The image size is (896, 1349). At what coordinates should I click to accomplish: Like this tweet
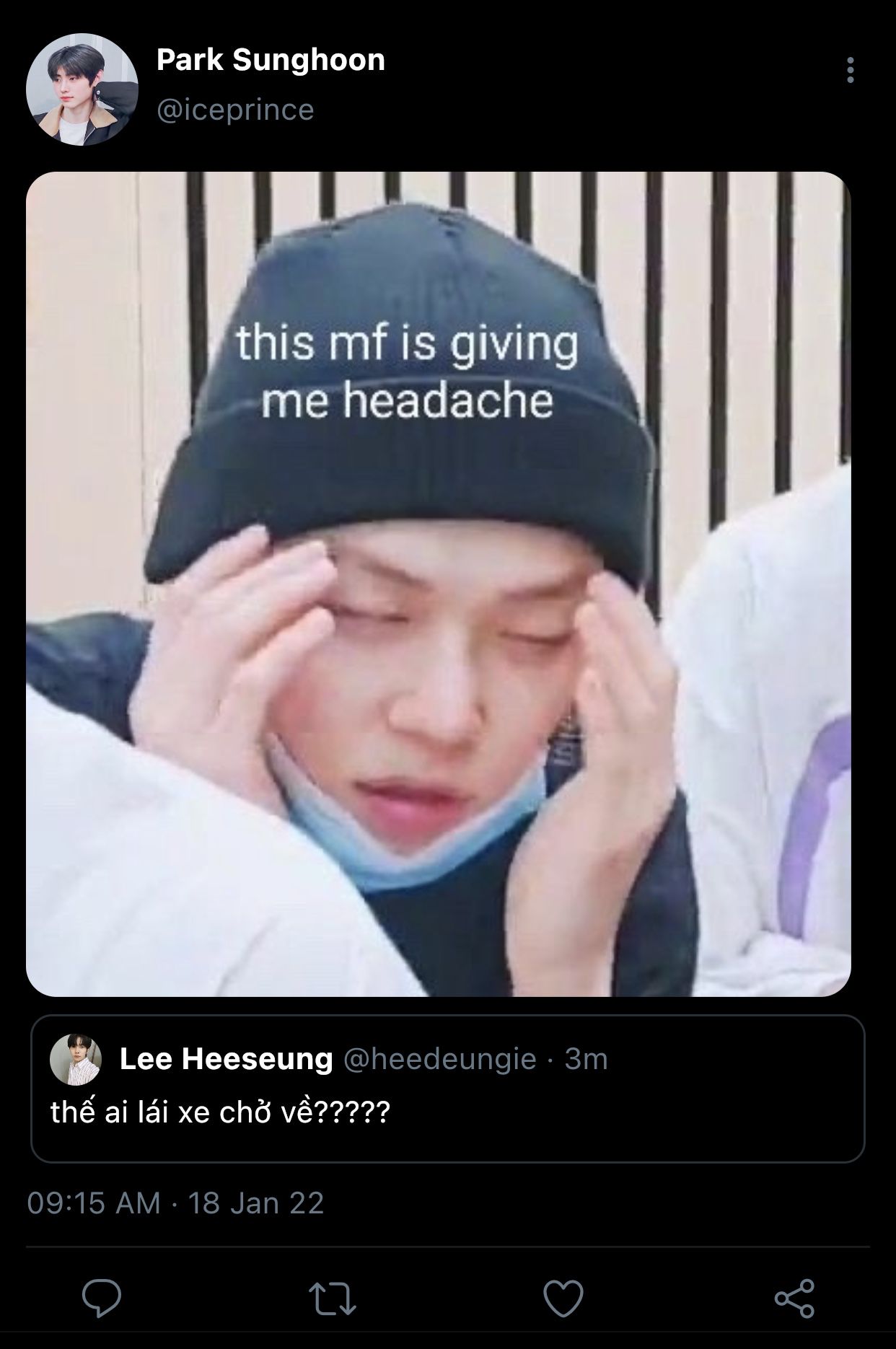click(563, 1299)
